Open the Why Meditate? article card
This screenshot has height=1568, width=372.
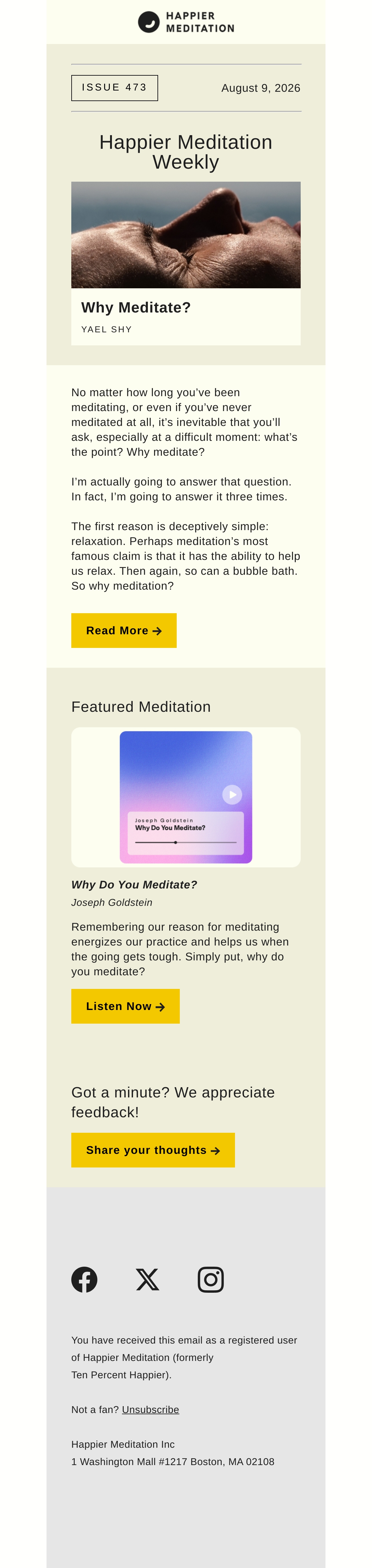click(x=186, y=263)
